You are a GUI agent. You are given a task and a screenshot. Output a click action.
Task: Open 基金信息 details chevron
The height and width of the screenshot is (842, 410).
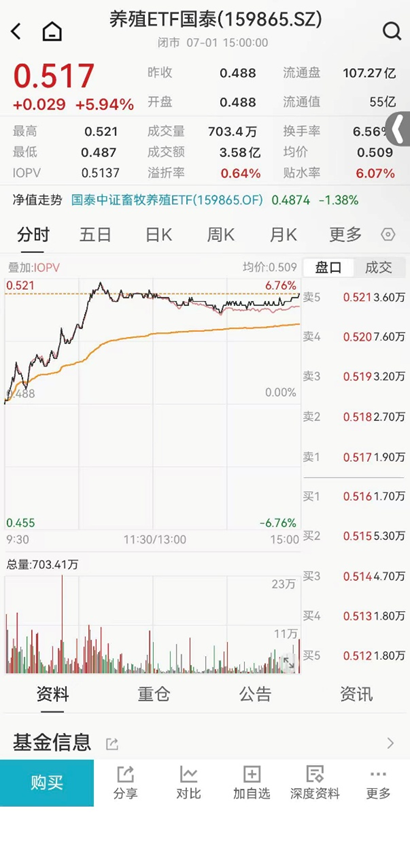(x=390, y=743)
